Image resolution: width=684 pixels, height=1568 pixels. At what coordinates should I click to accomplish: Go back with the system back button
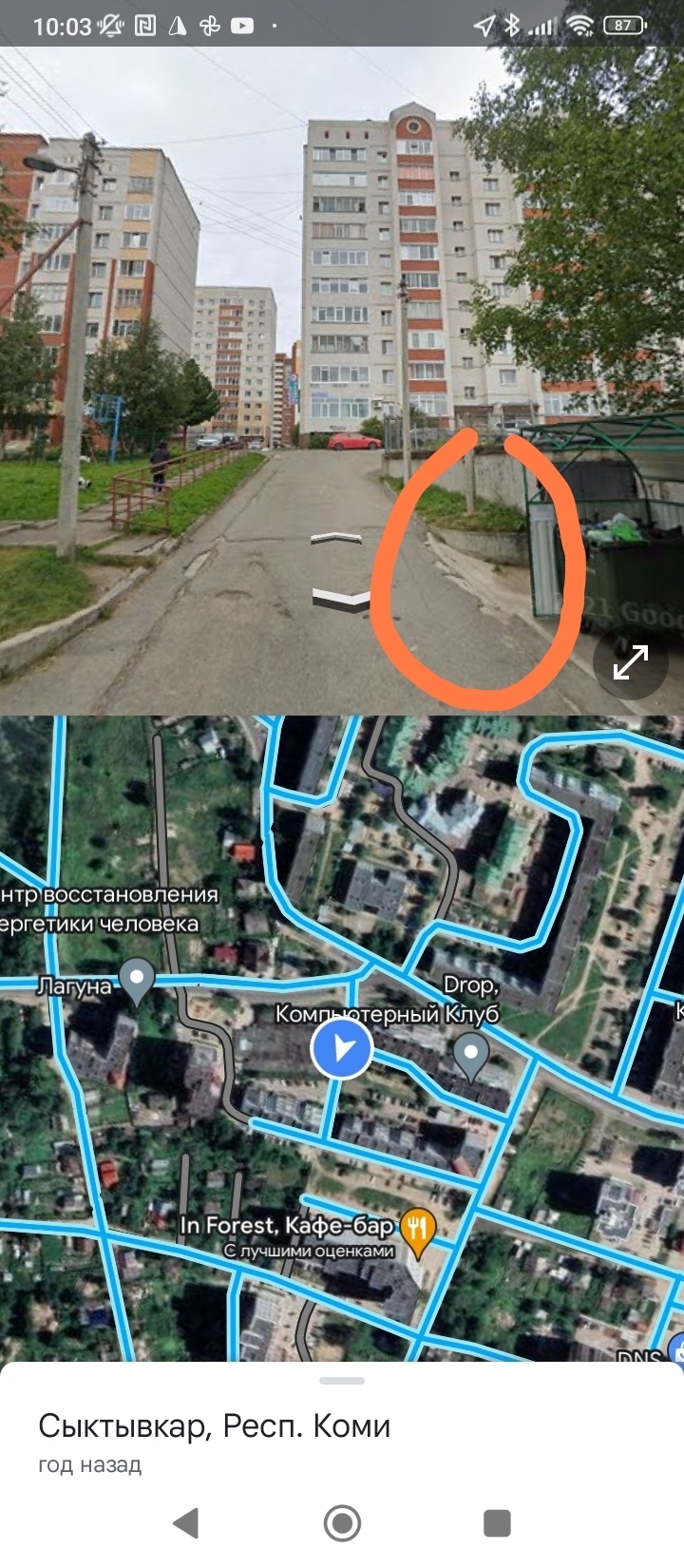pyautogui.click(x=186, y=1522)
